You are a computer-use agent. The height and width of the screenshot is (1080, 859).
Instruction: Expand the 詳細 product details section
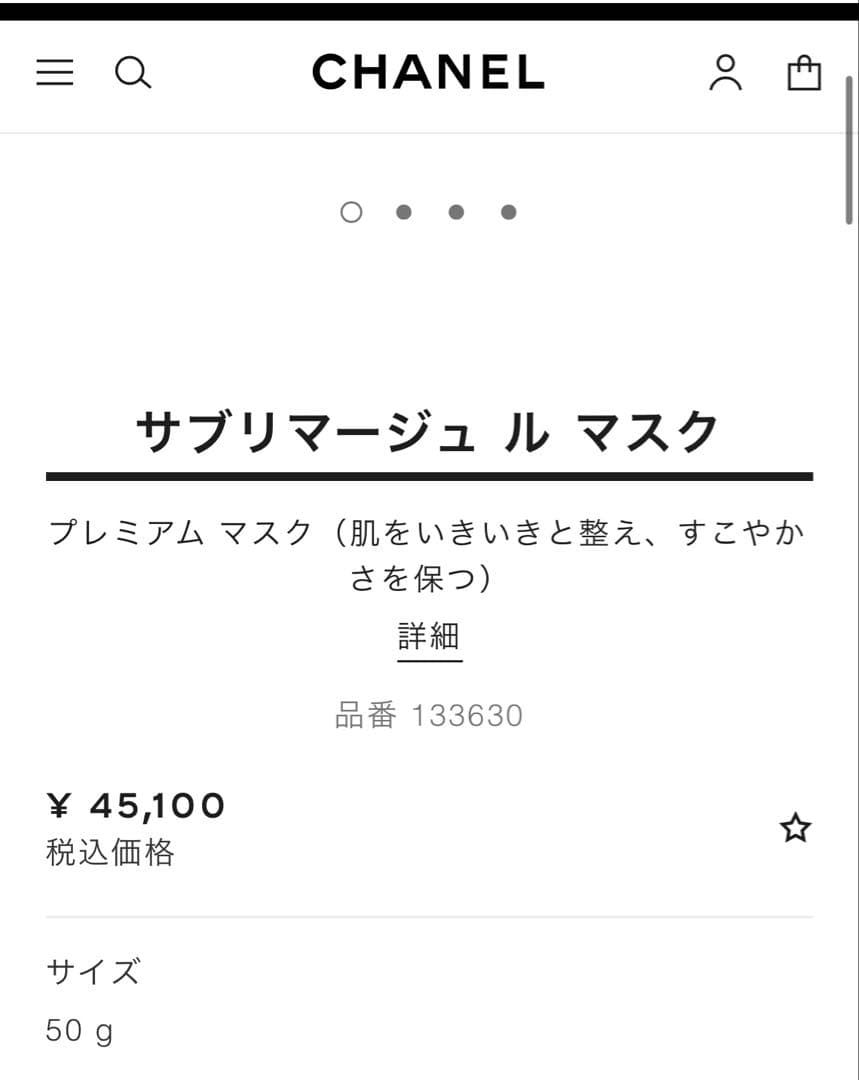pyautogui.click(x=429, y=636)
